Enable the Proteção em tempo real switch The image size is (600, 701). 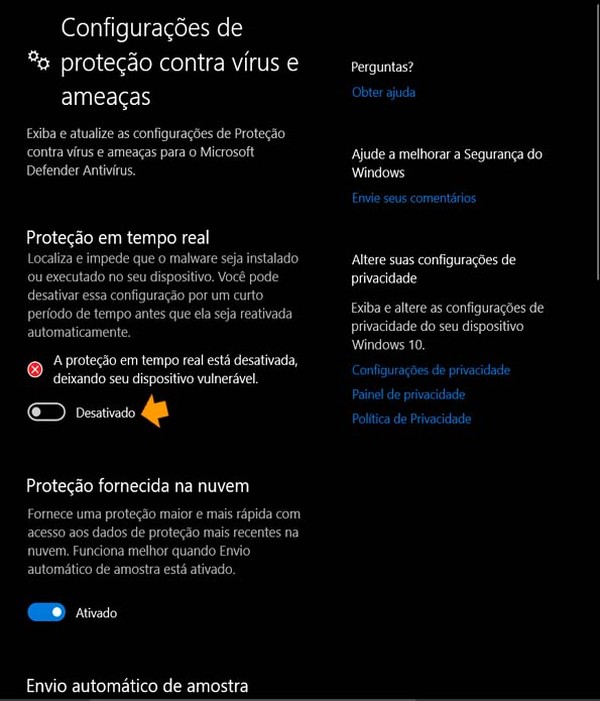[x=46, y=412]
